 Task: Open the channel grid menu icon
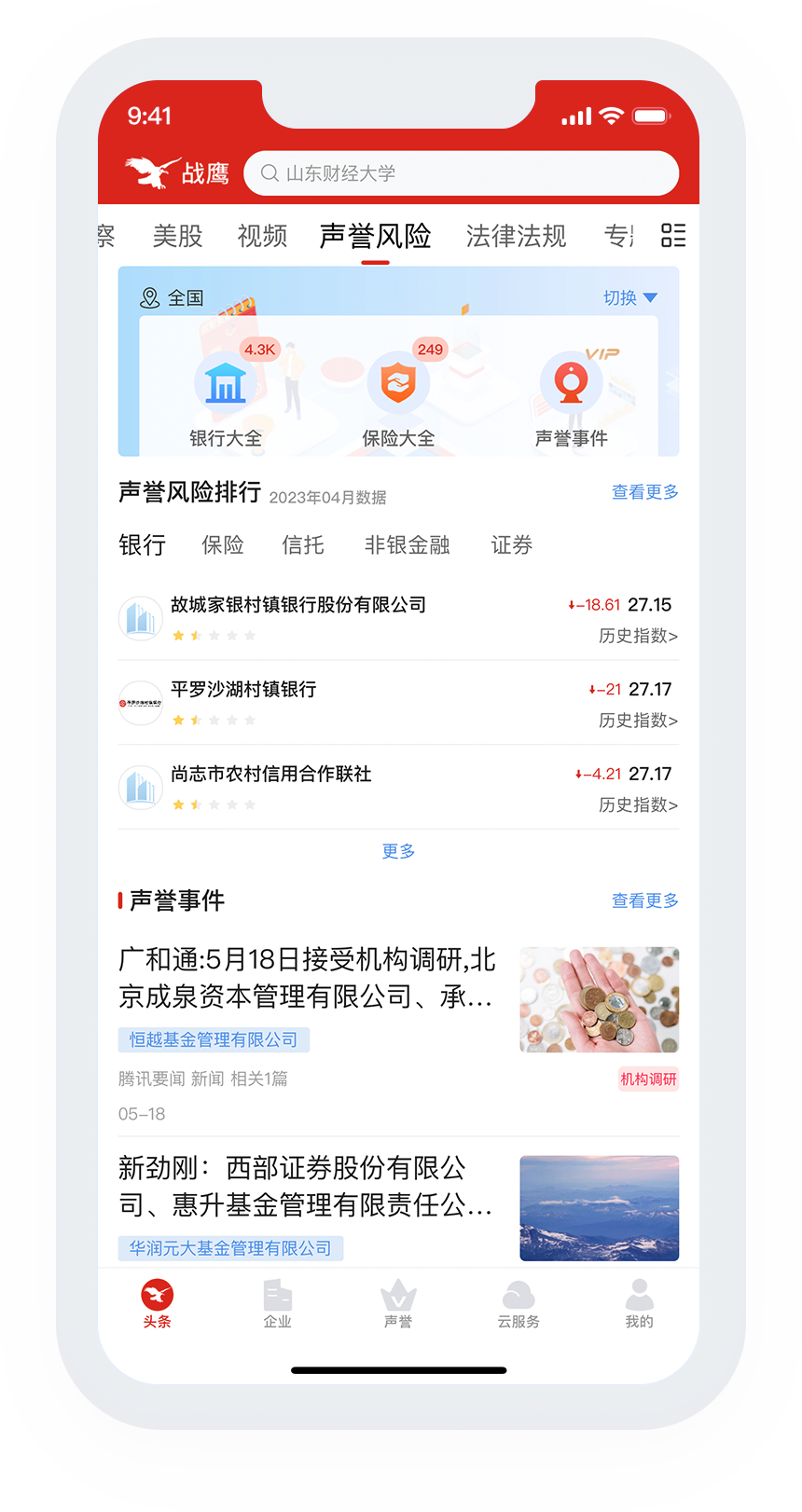672,235
